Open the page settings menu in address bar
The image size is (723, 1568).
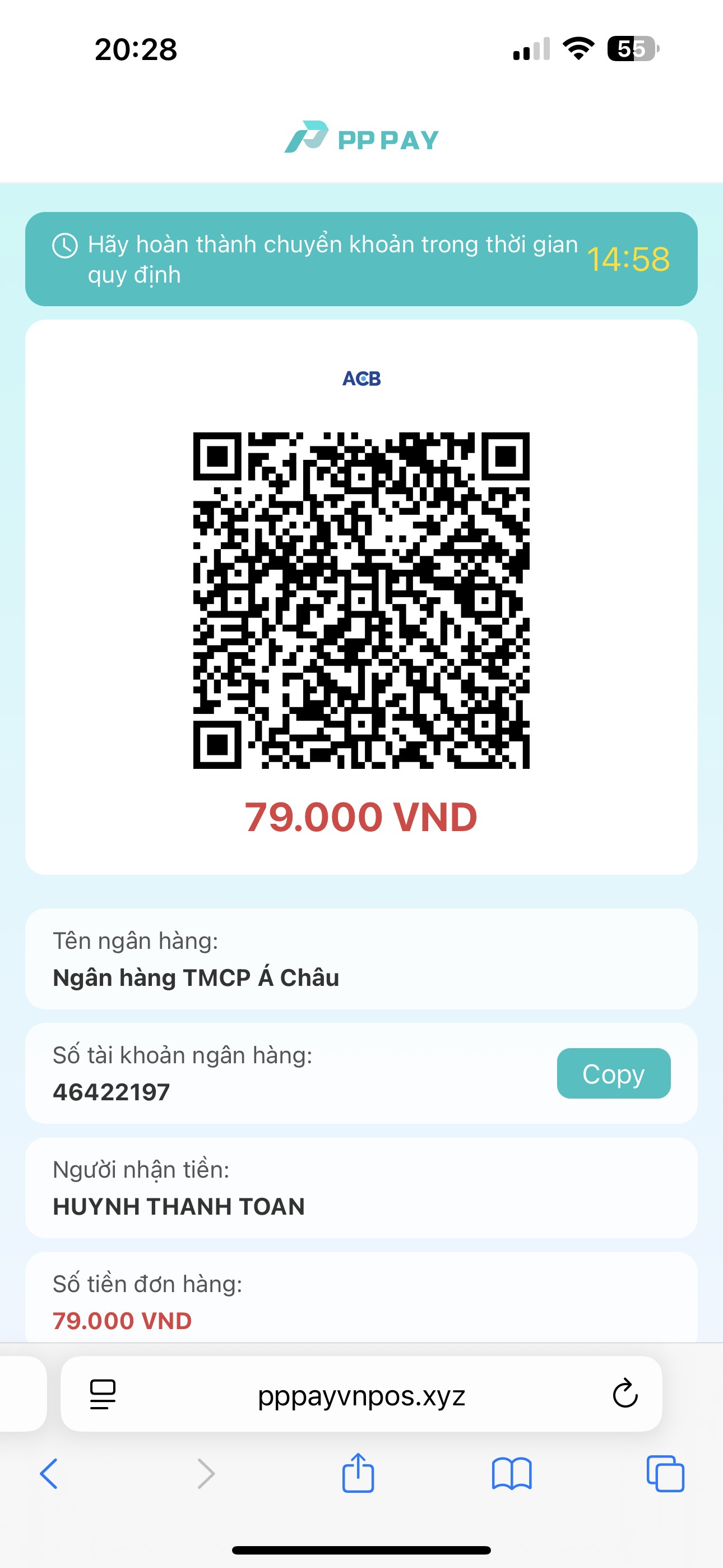click(x=102, y=1394)
